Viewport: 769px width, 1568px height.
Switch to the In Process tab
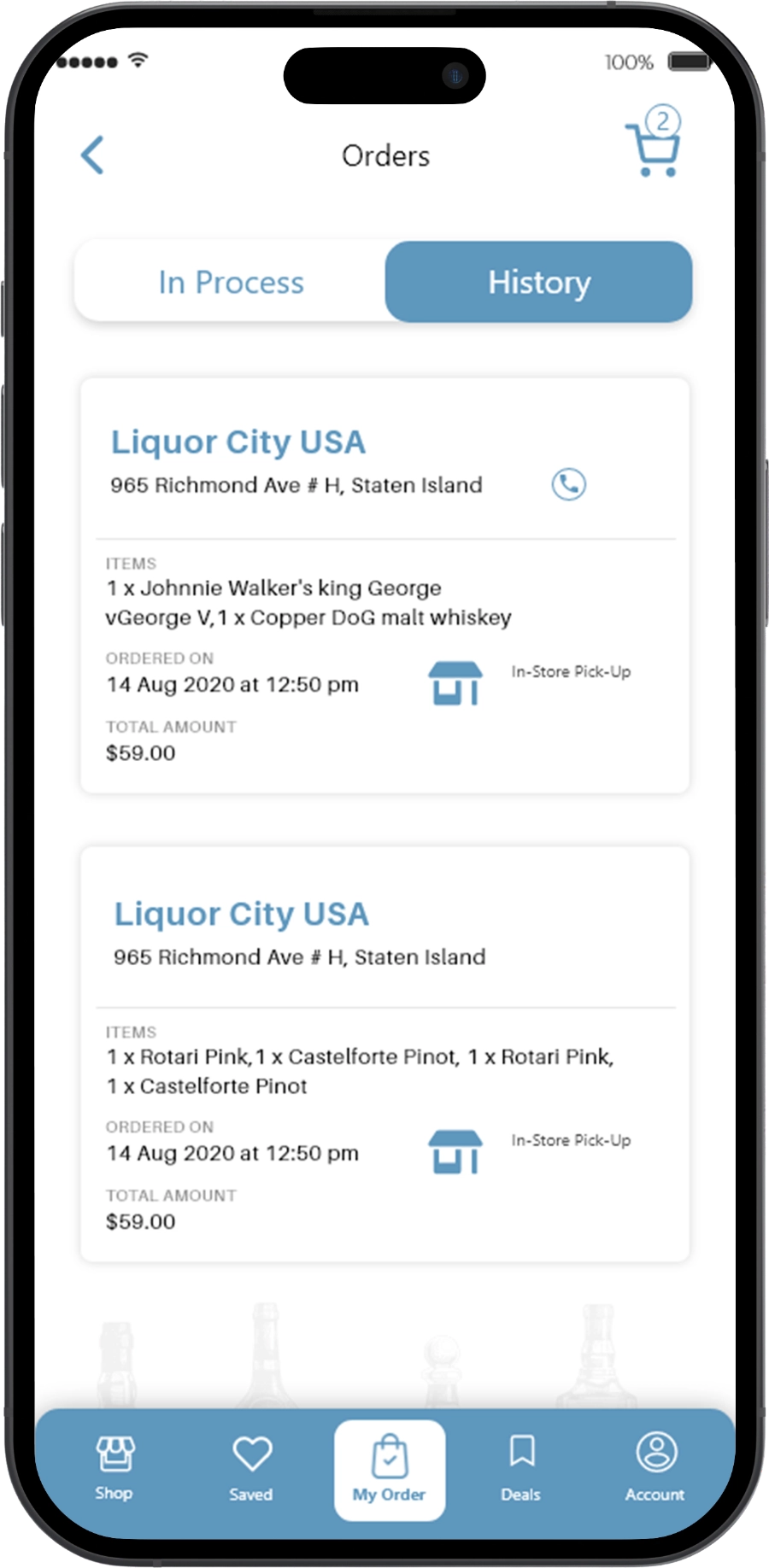point(231,283)
